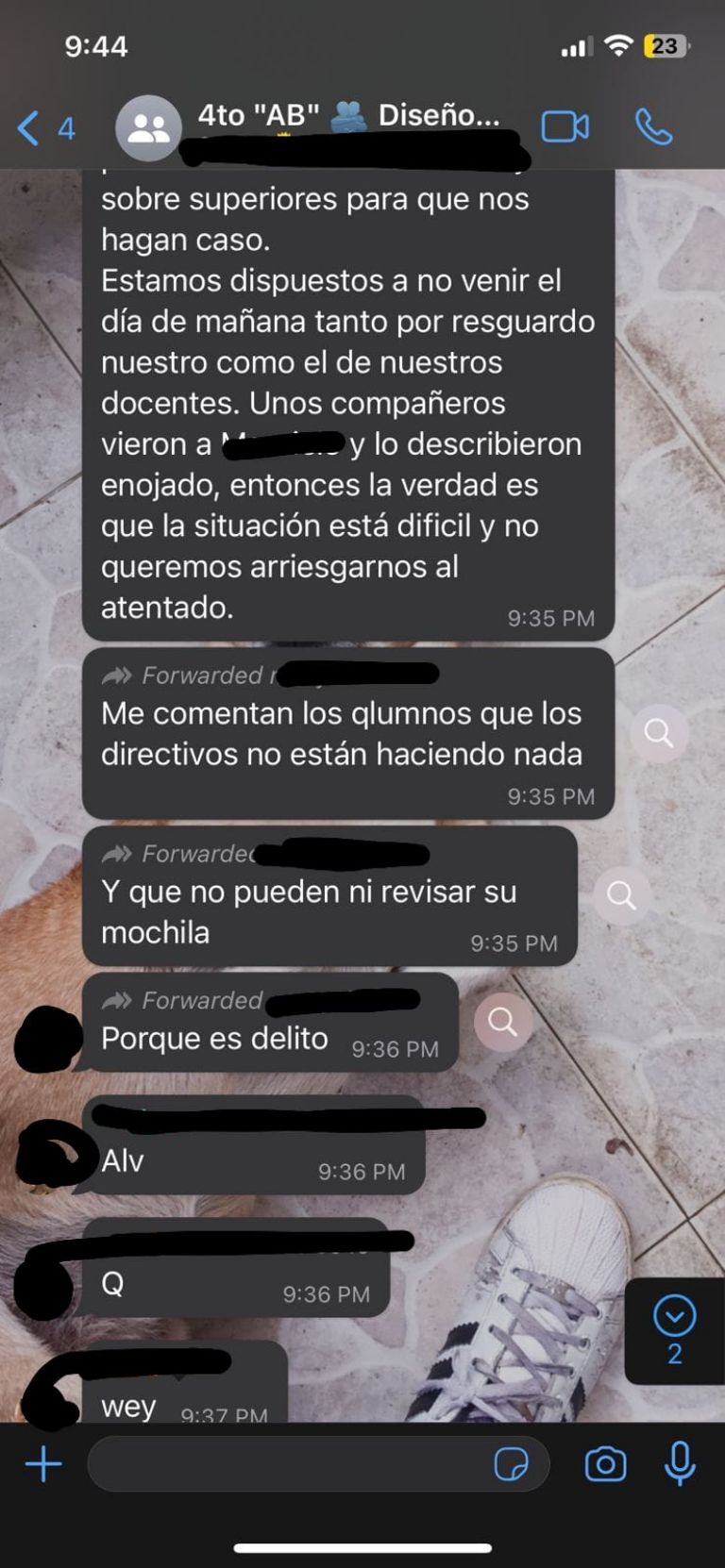Open the camera to send a photo
This screenshot has width=725, height=1568.
pyautogui.click(x=605, y=1464)
